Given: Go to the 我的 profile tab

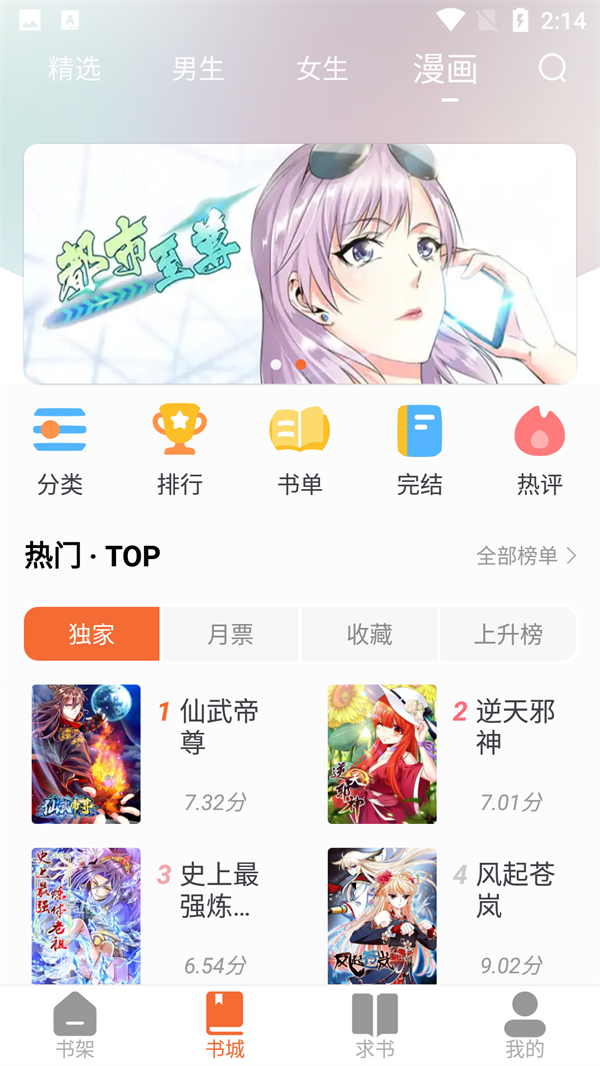Looking at the screenshot, I should pyautogui.click(x=525, y=1026).
